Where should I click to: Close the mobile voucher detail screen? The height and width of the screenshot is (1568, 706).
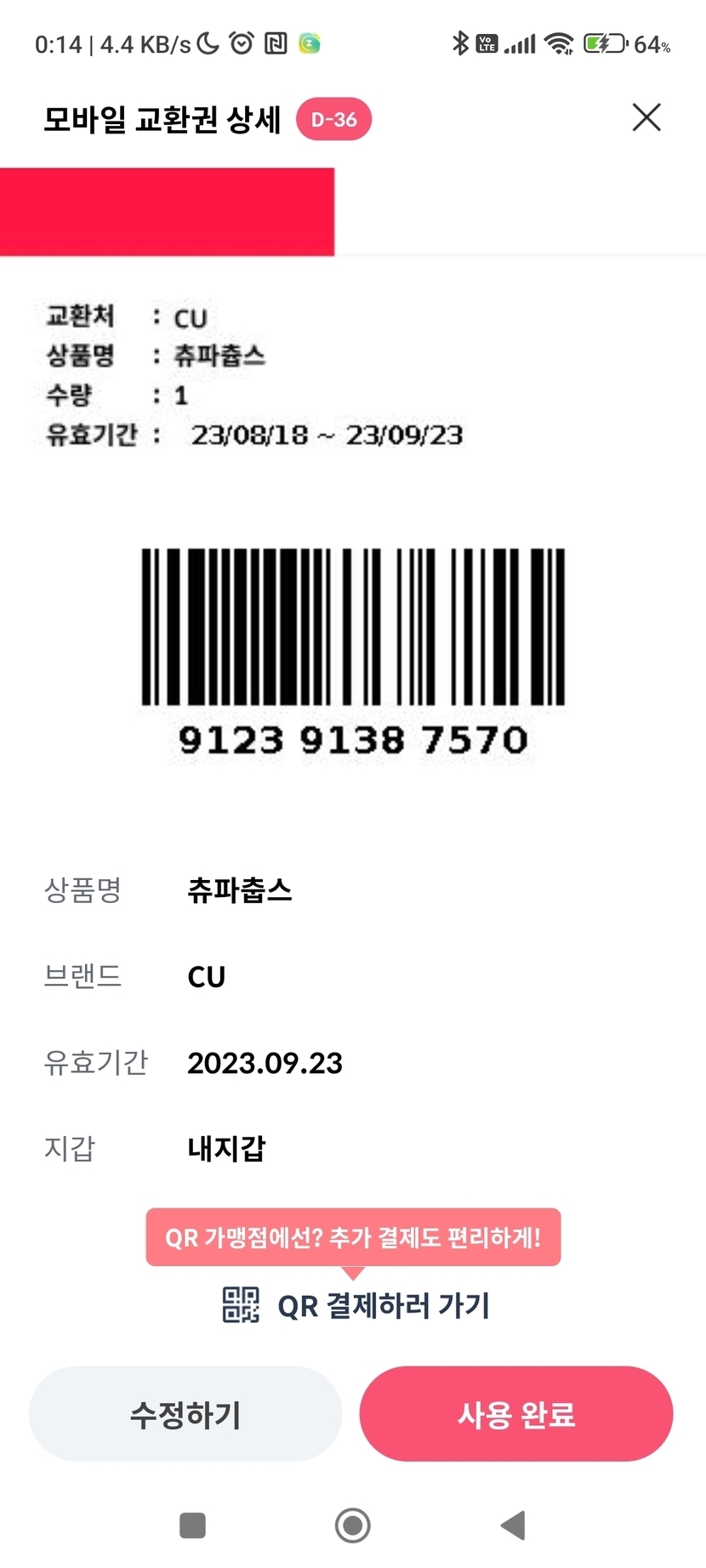coord(646,117)
